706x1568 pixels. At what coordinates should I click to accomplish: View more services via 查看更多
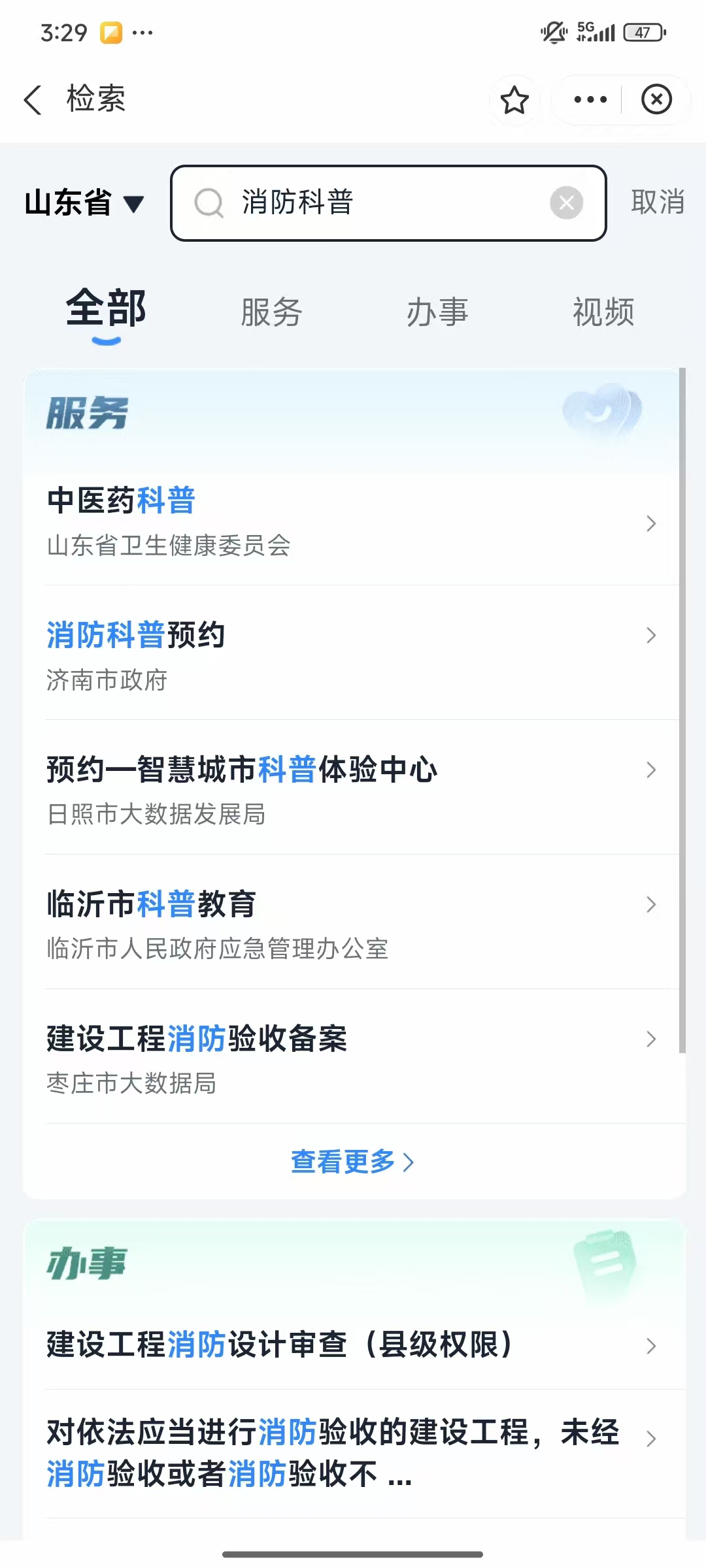pos(352,1162)
